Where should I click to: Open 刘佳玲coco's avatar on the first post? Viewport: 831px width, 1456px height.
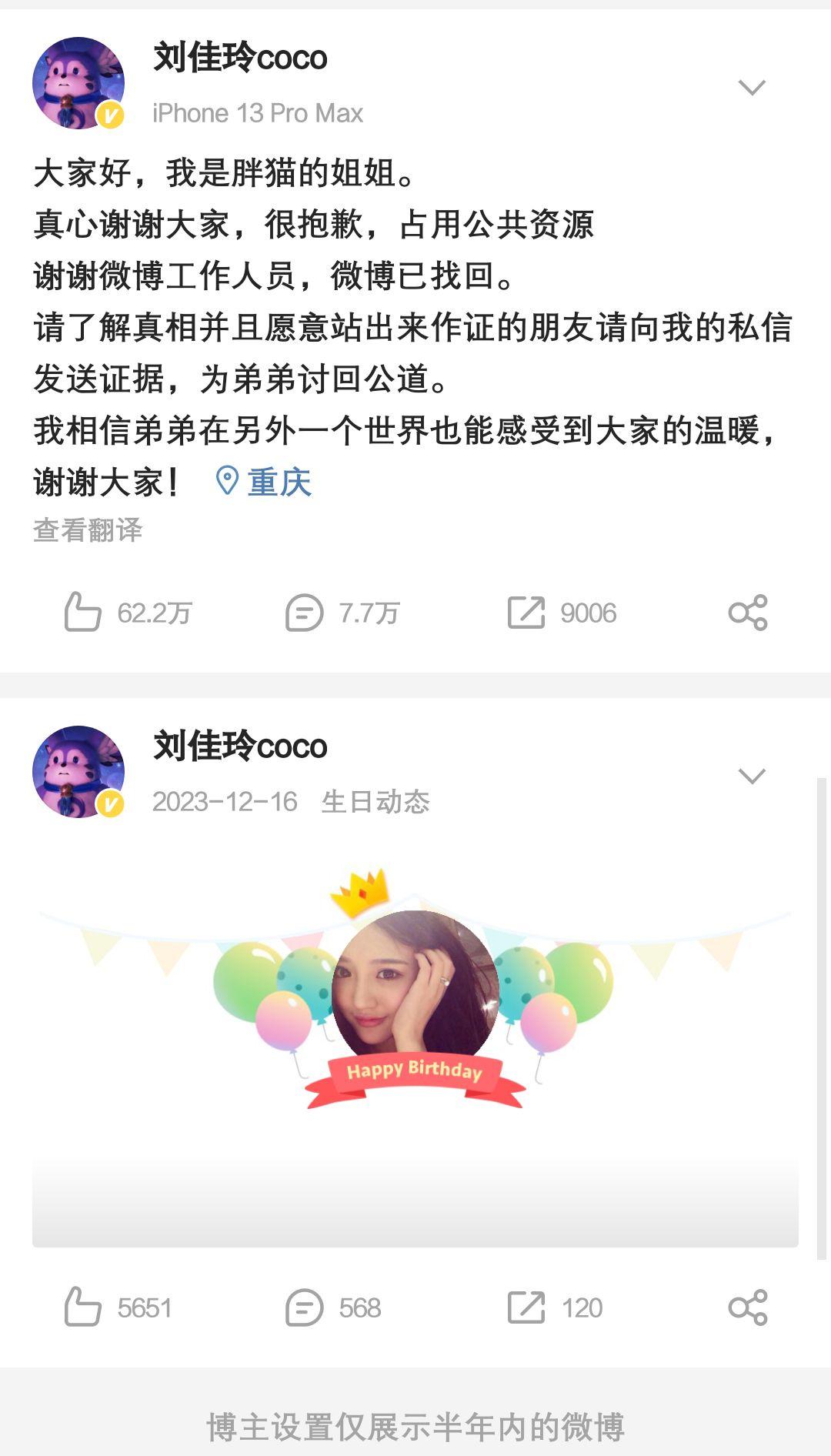coord(78,83)
